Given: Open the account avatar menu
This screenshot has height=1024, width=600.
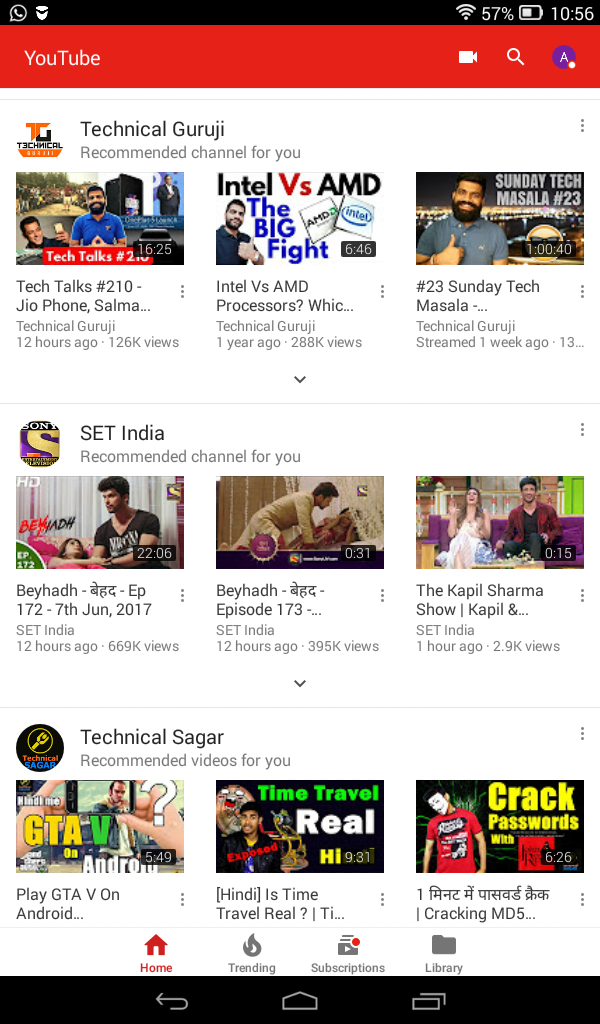Looking at the screenshot, I should [x=564, y=57].
